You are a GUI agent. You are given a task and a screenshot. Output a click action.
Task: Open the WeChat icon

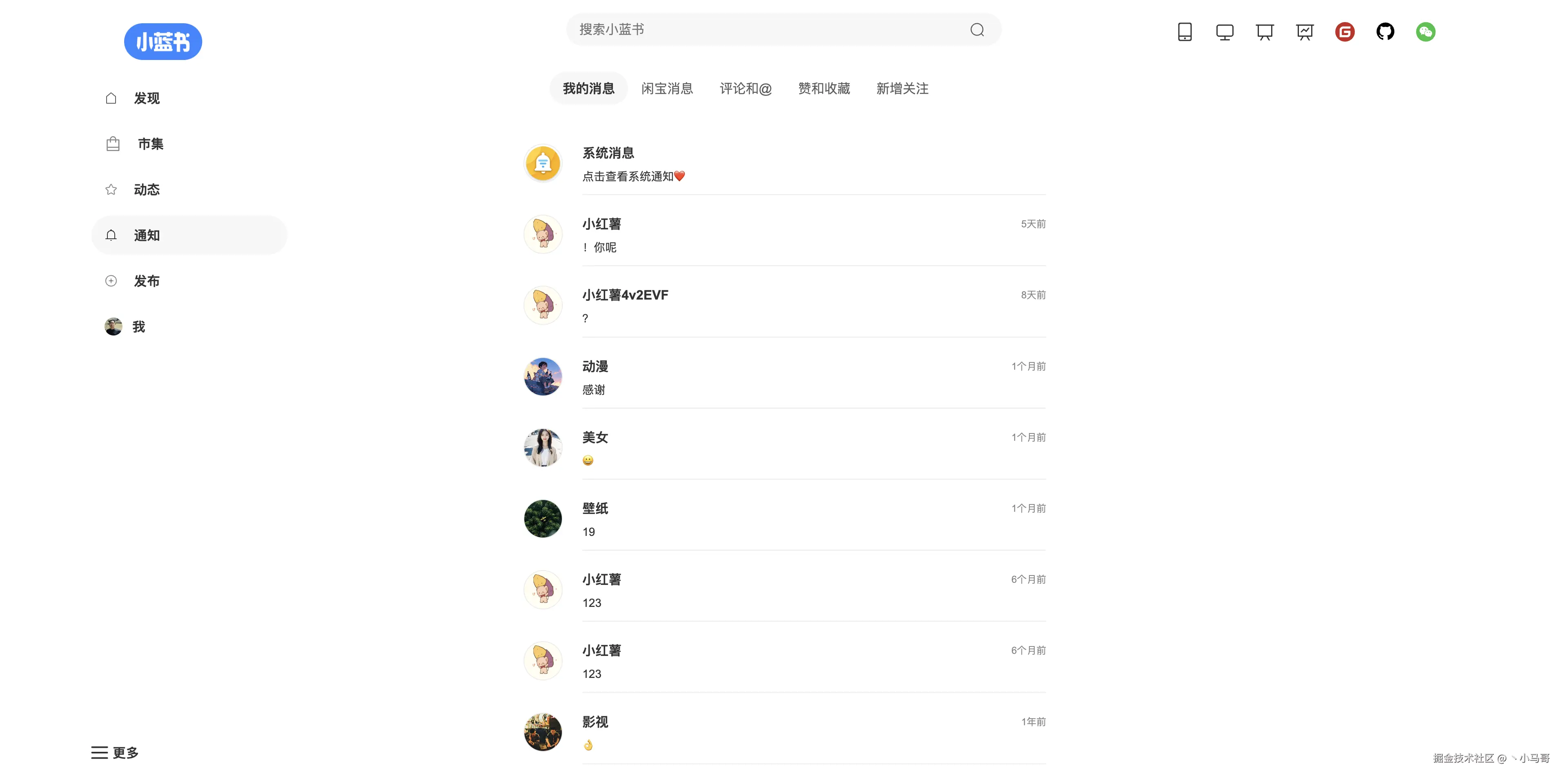click(1425, 32)
